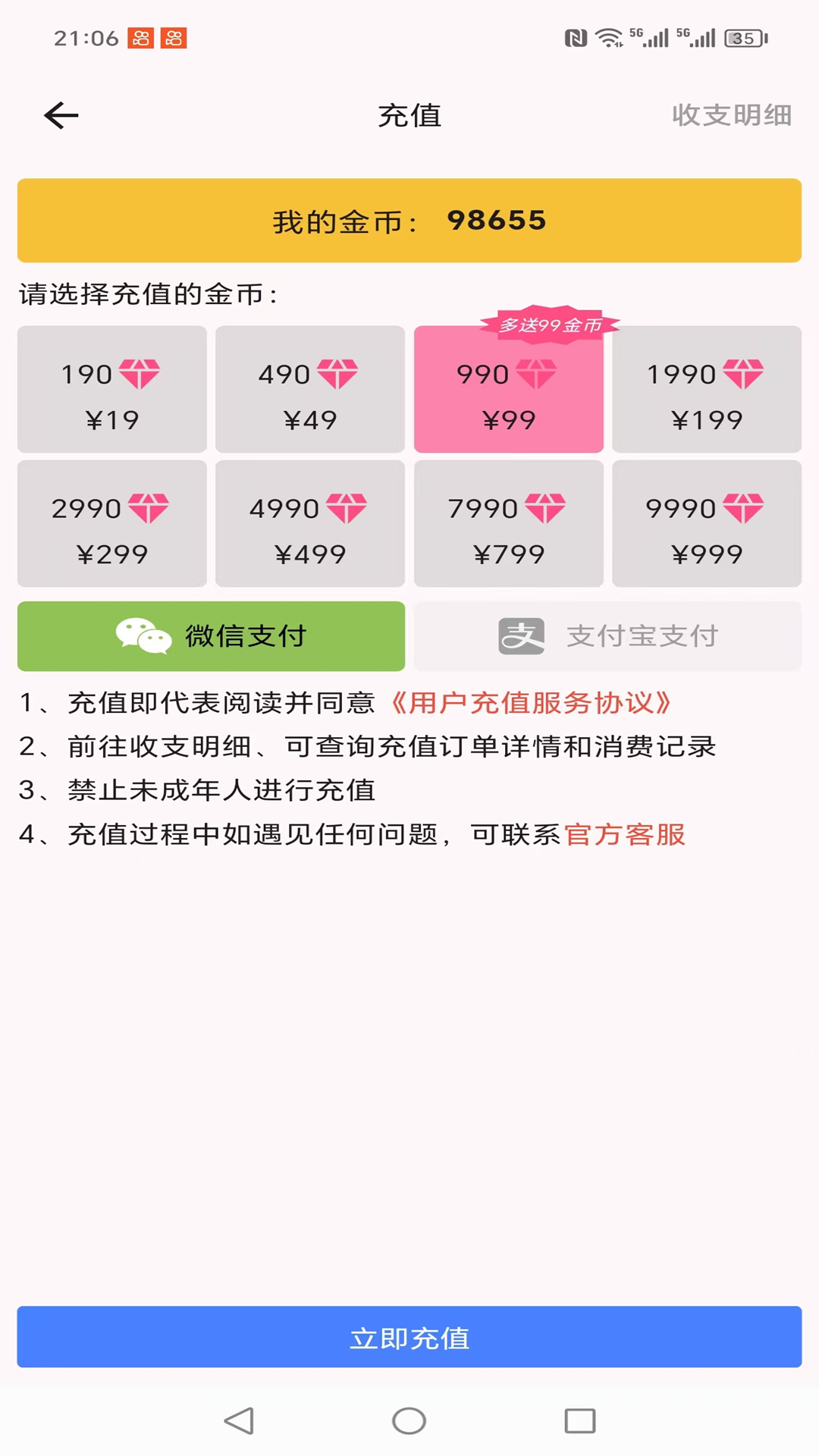Screen dimensions: 819x1456
Task: Select the 490 coins recharge option
Action: click(x=310, y=388)
